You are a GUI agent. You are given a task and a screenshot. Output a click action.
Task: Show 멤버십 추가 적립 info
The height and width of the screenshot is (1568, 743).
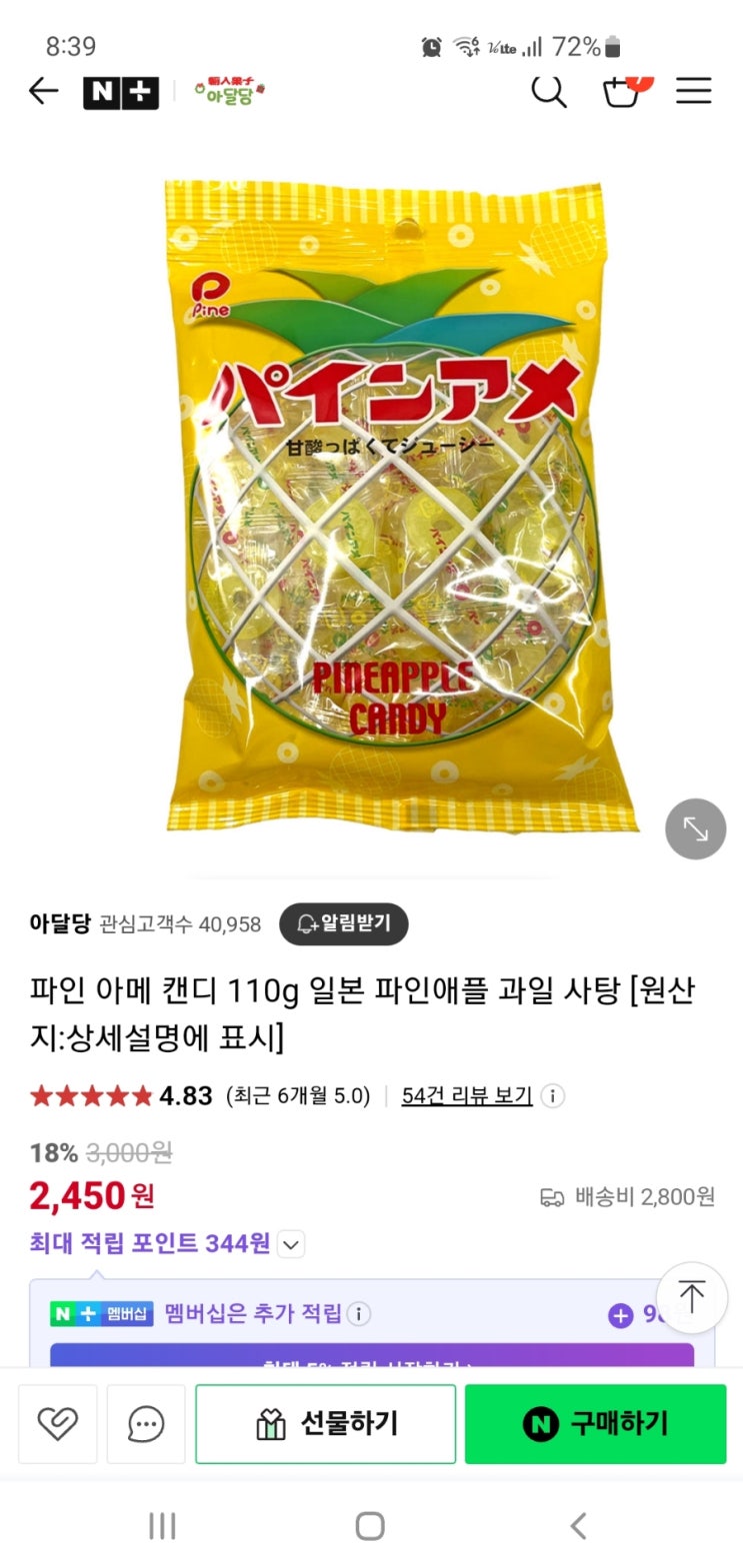pyautogui.click(x=359, y=1313)
